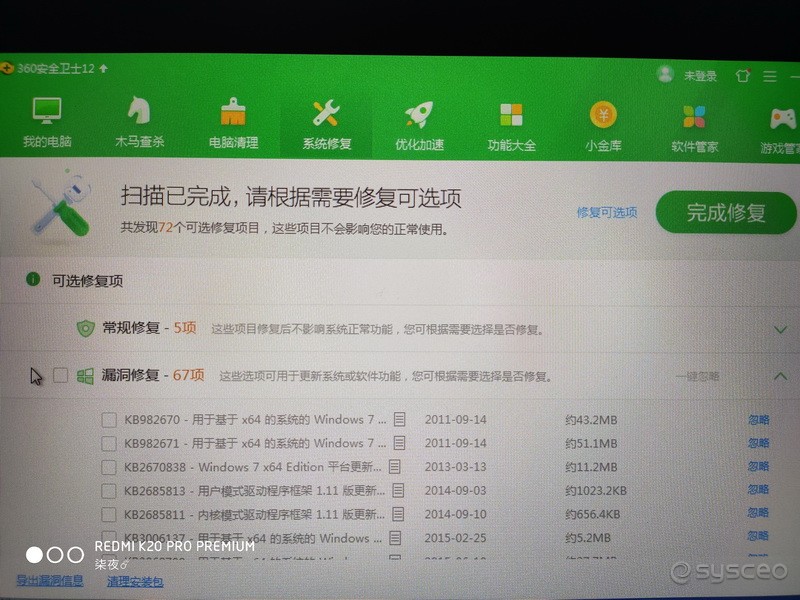Switch to 木马查杀 tab
Image resolution: width=800 pixels, height=600 pixels.
(x=139, y=124)
